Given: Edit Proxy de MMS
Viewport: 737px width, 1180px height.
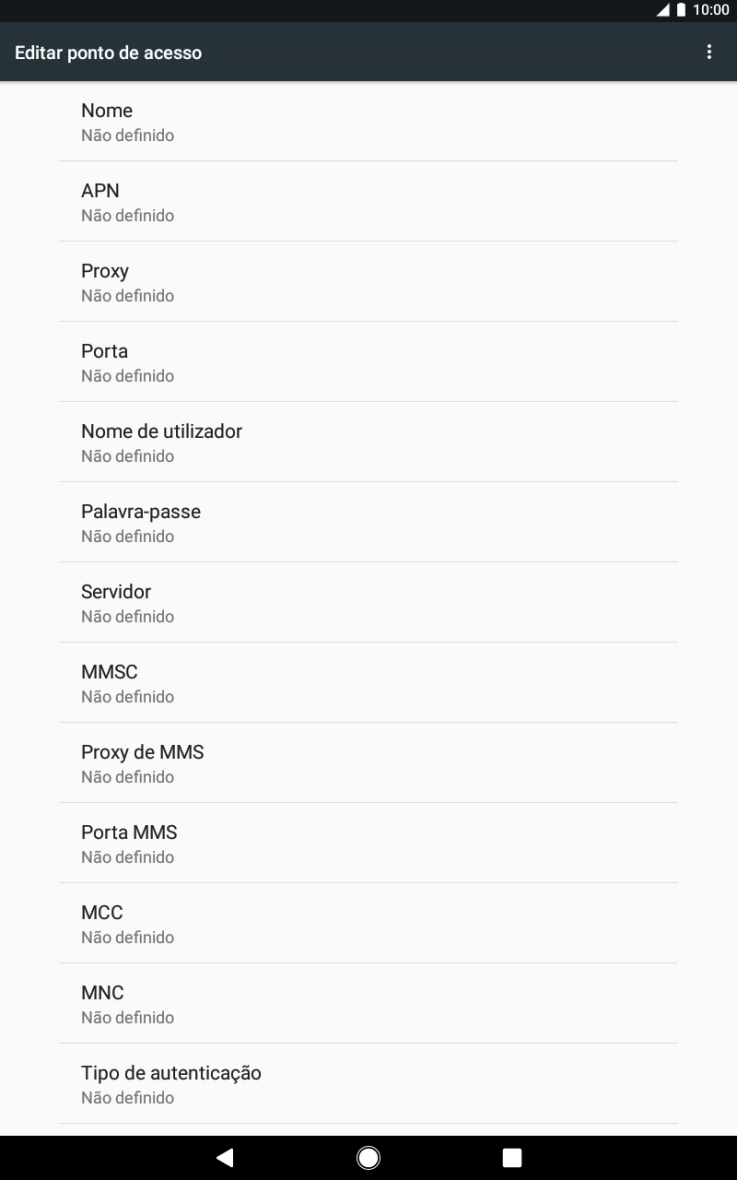Looking at the screenshot, I should (368, 762).
